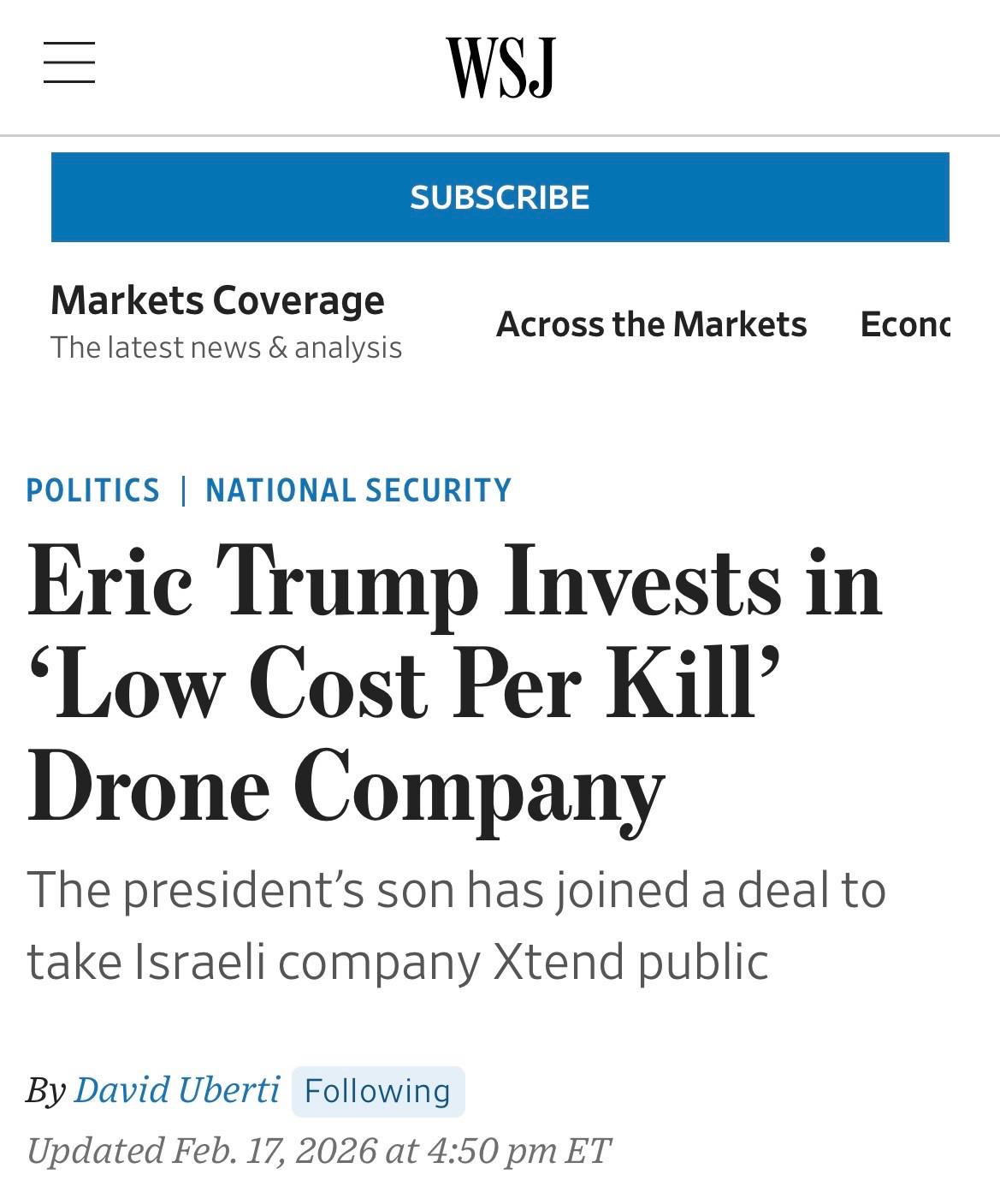This screenshot has width=1000, height=1204.
Task: Toggle the Following button for the author
Action: click(377, 1091)
